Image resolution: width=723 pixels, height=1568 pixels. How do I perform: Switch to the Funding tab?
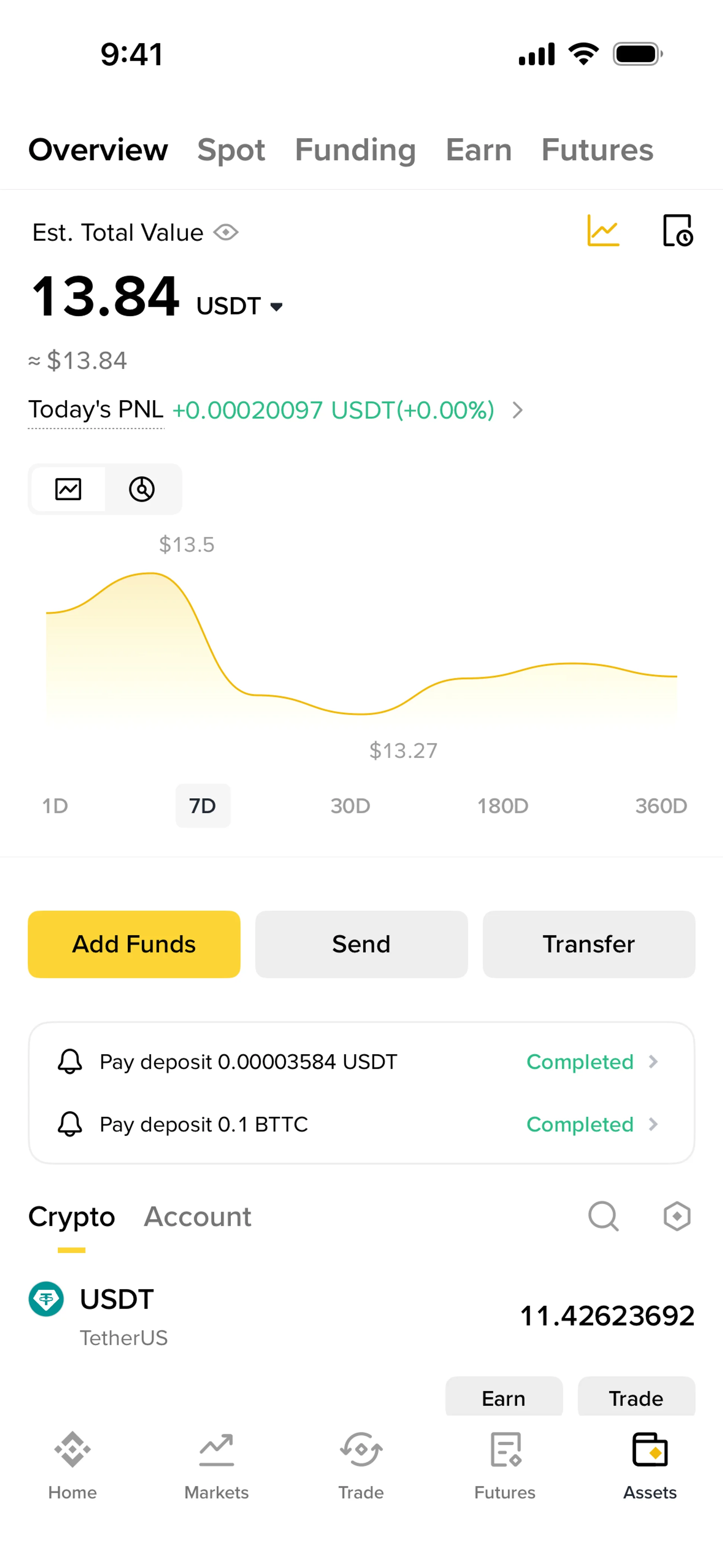pyautogui.click(x=355, y=150)
